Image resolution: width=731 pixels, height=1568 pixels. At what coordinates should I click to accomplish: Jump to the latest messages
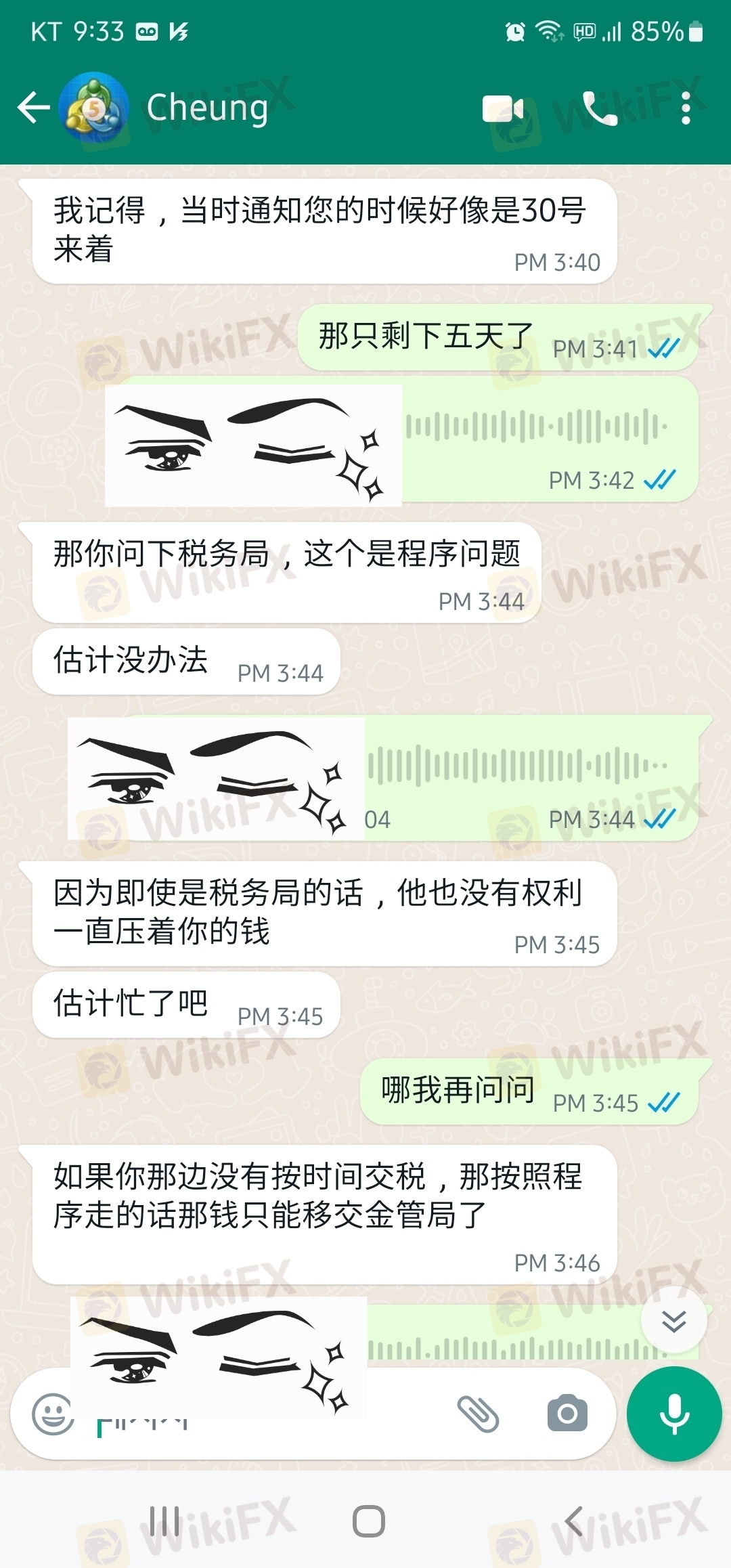674,1321
